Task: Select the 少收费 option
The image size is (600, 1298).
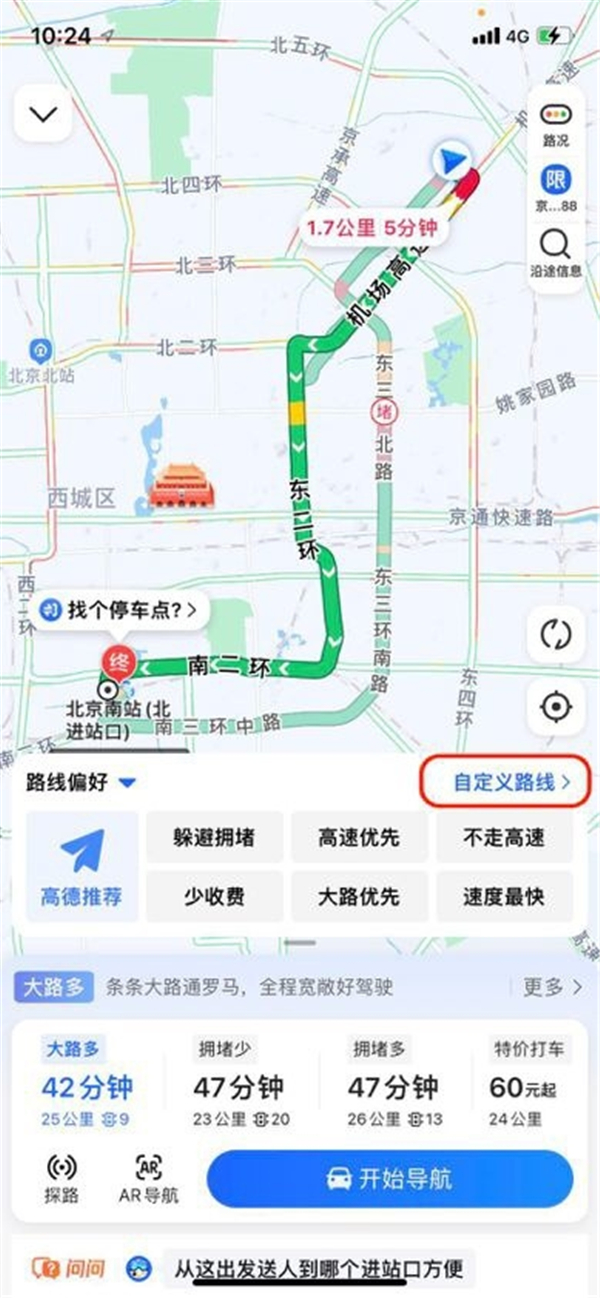Action: tap(214, 896)
